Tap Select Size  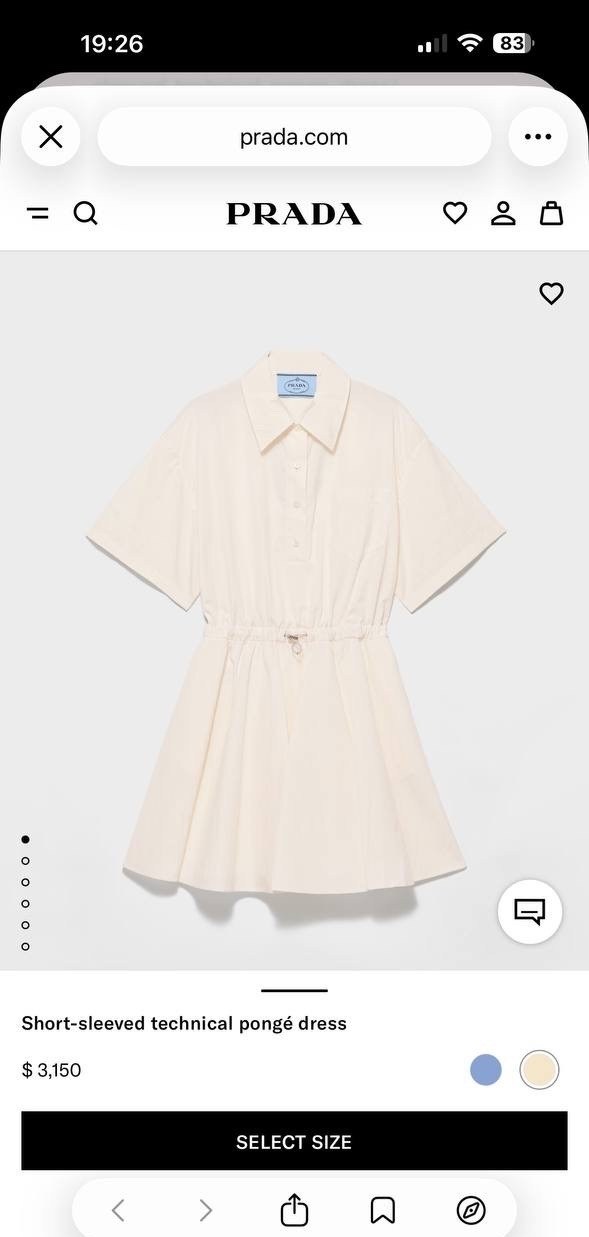tap(294, 1141)
